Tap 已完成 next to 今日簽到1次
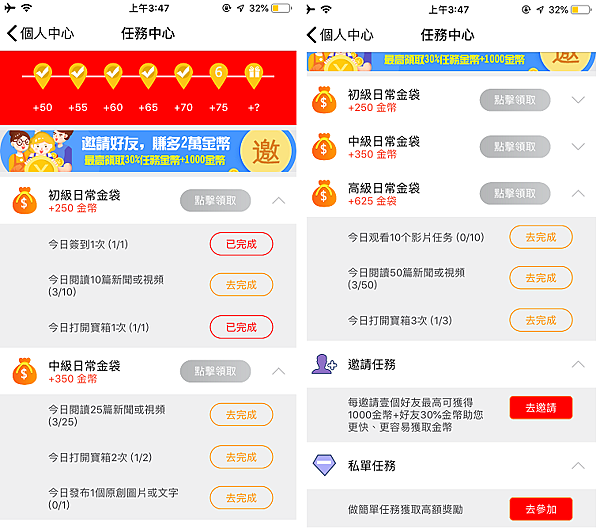Screen dimensions: 600x529 click(241, 244)
